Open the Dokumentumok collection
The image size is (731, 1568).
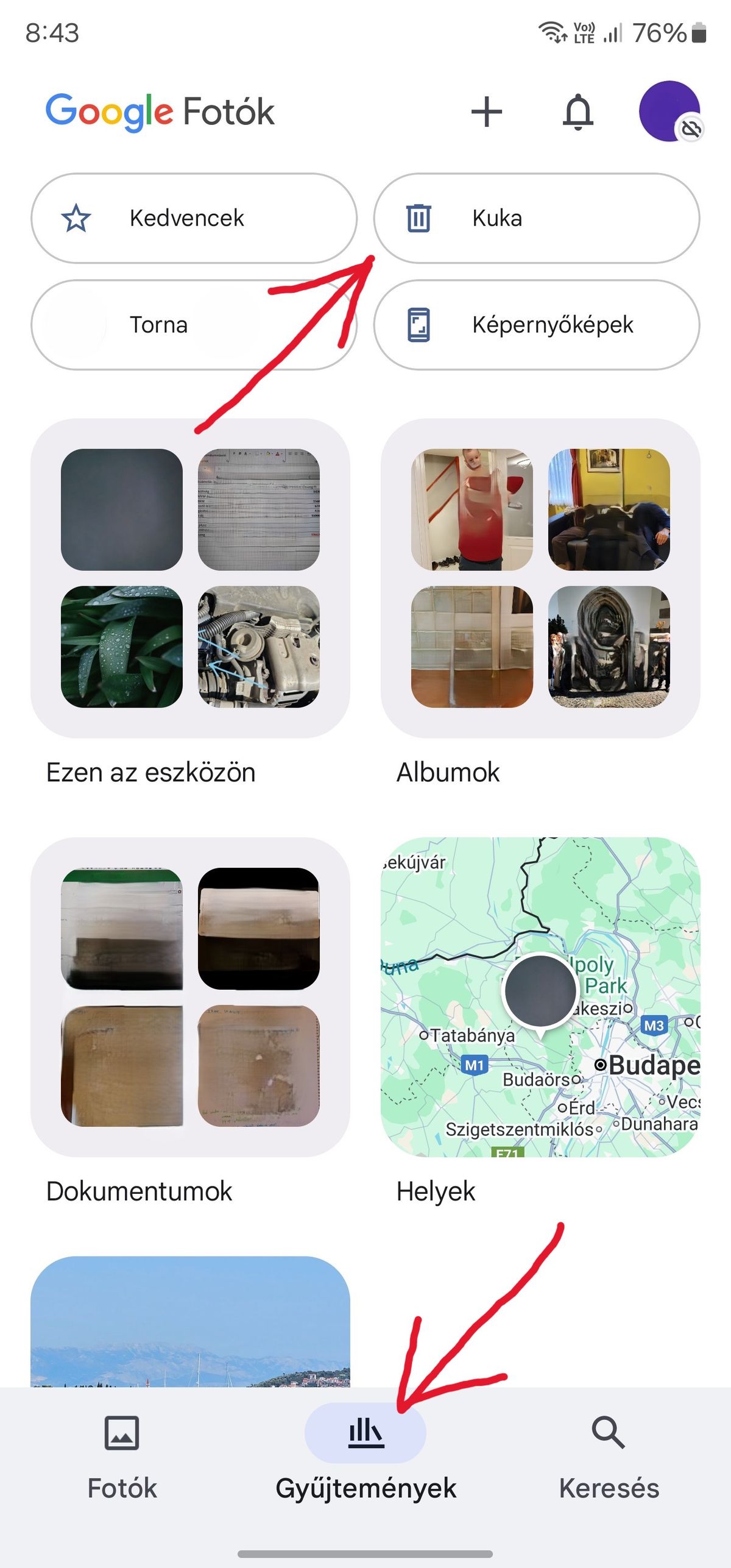point(190,997)
